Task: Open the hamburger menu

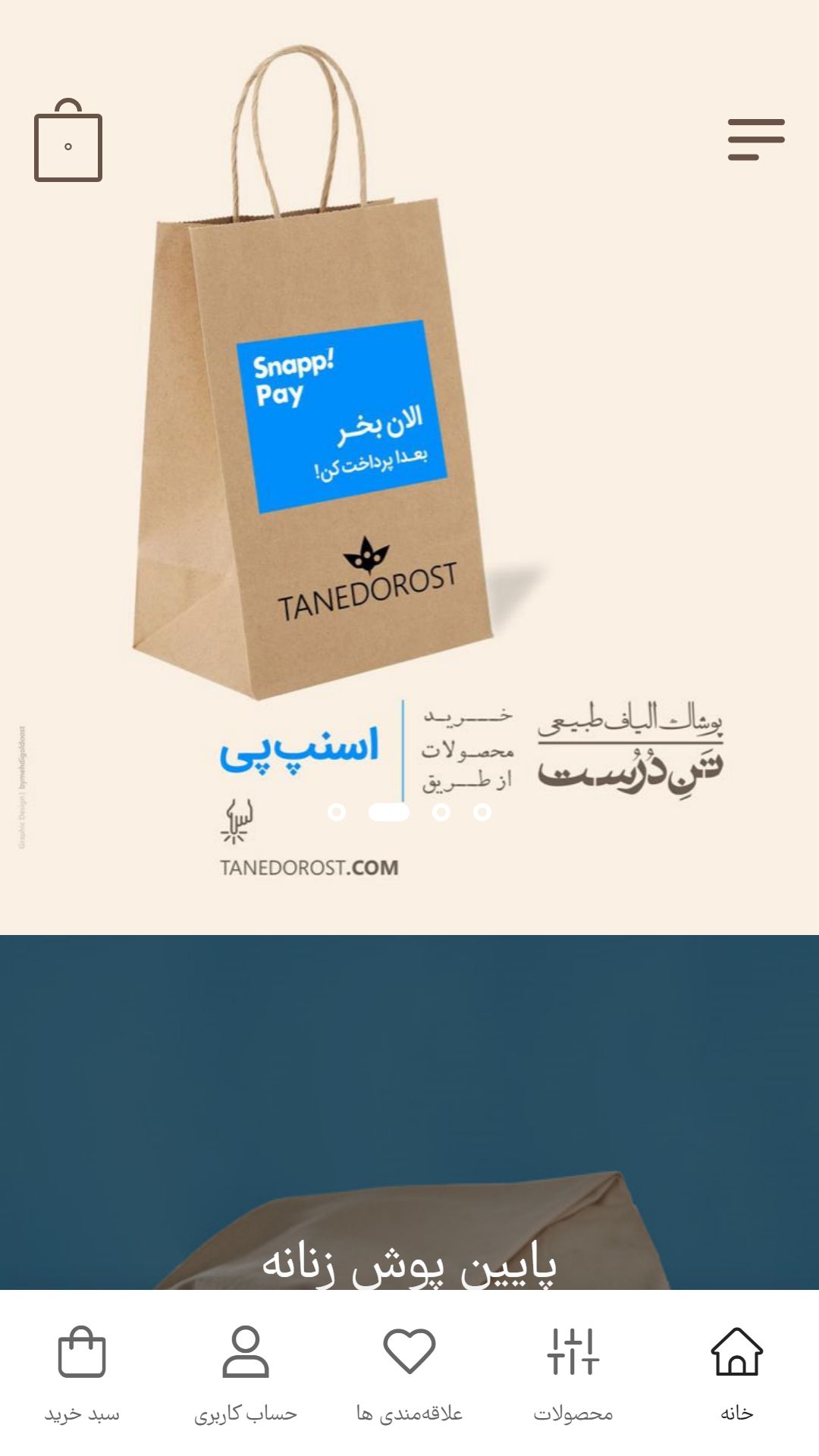Action: 756,140
